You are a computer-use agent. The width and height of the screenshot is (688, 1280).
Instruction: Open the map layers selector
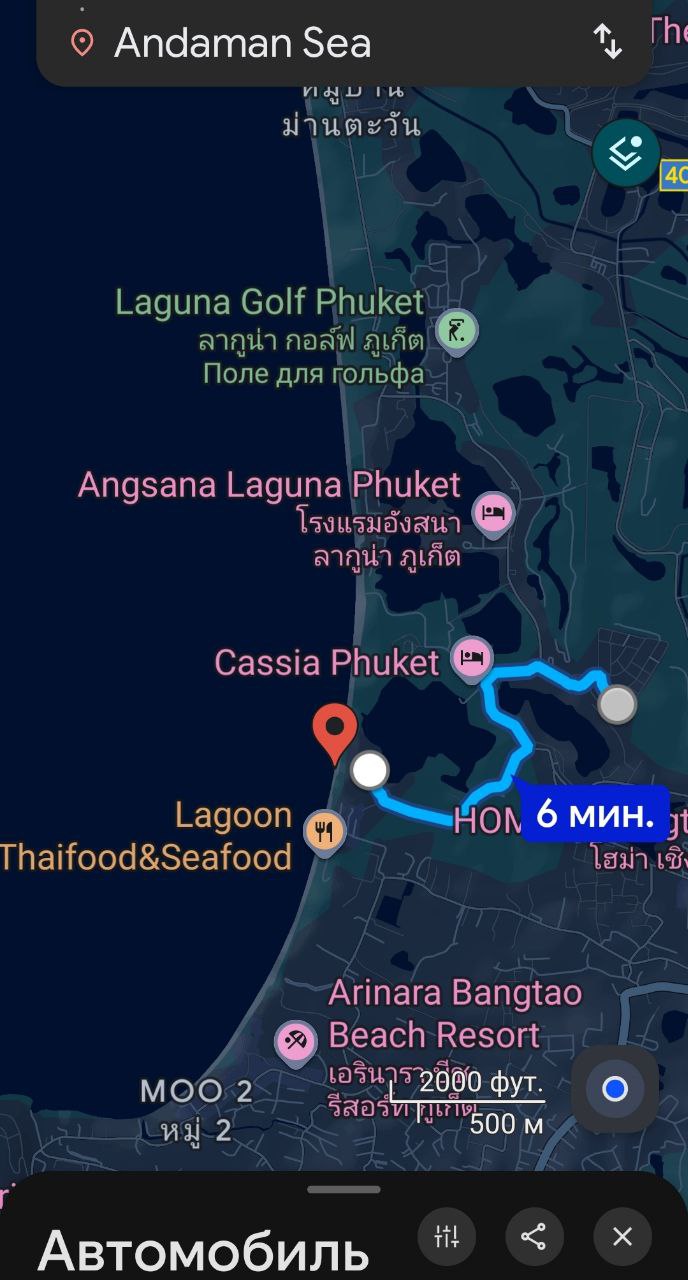[x=626, y=153]
